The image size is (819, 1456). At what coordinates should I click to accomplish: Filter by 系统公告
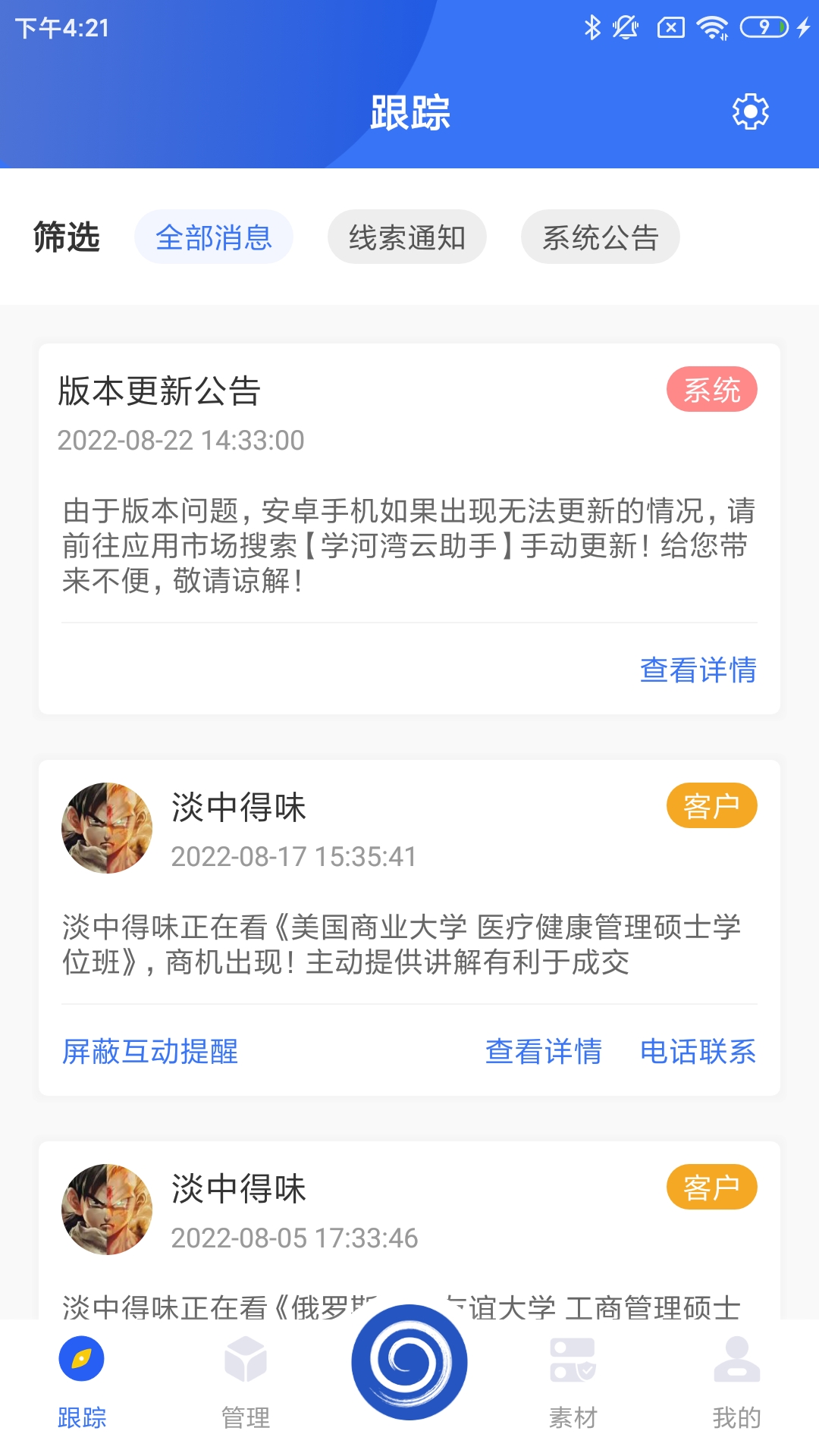(600, 237)
